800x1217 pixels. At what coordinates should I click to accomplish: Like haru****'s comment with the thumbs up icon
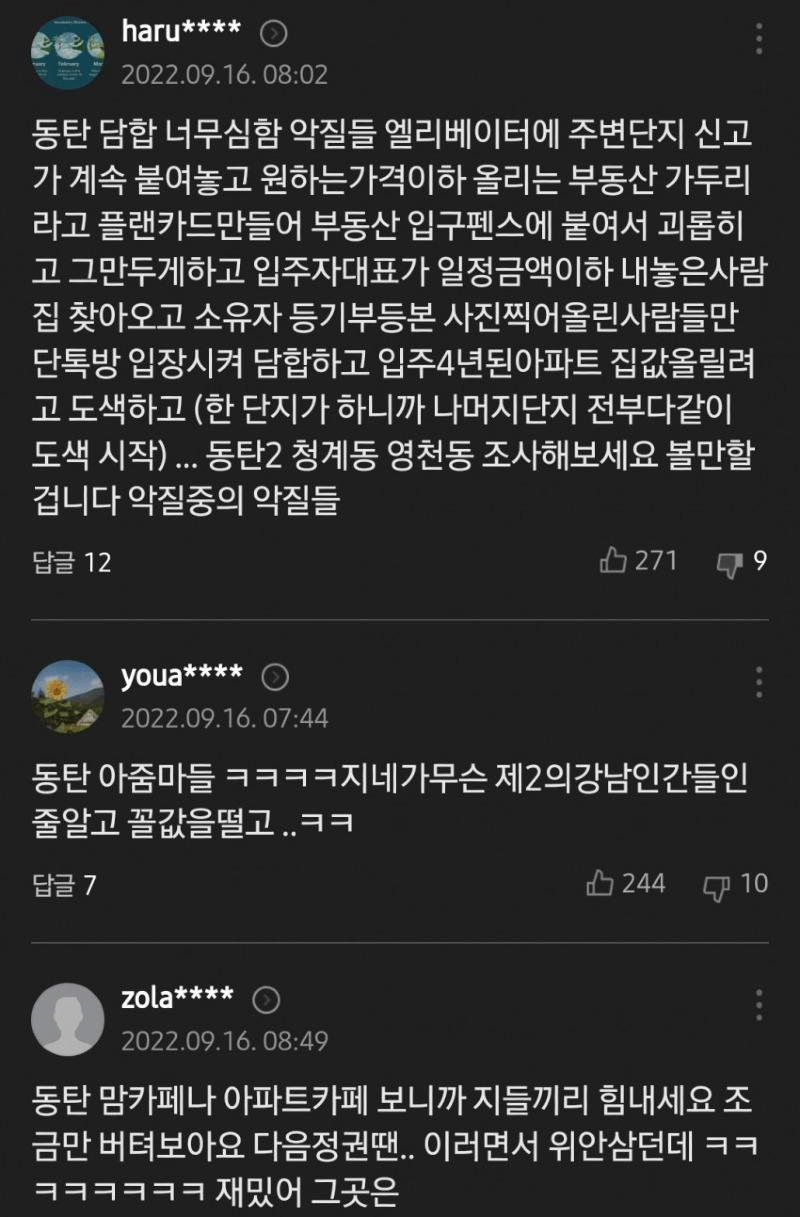tap(614, 562)
